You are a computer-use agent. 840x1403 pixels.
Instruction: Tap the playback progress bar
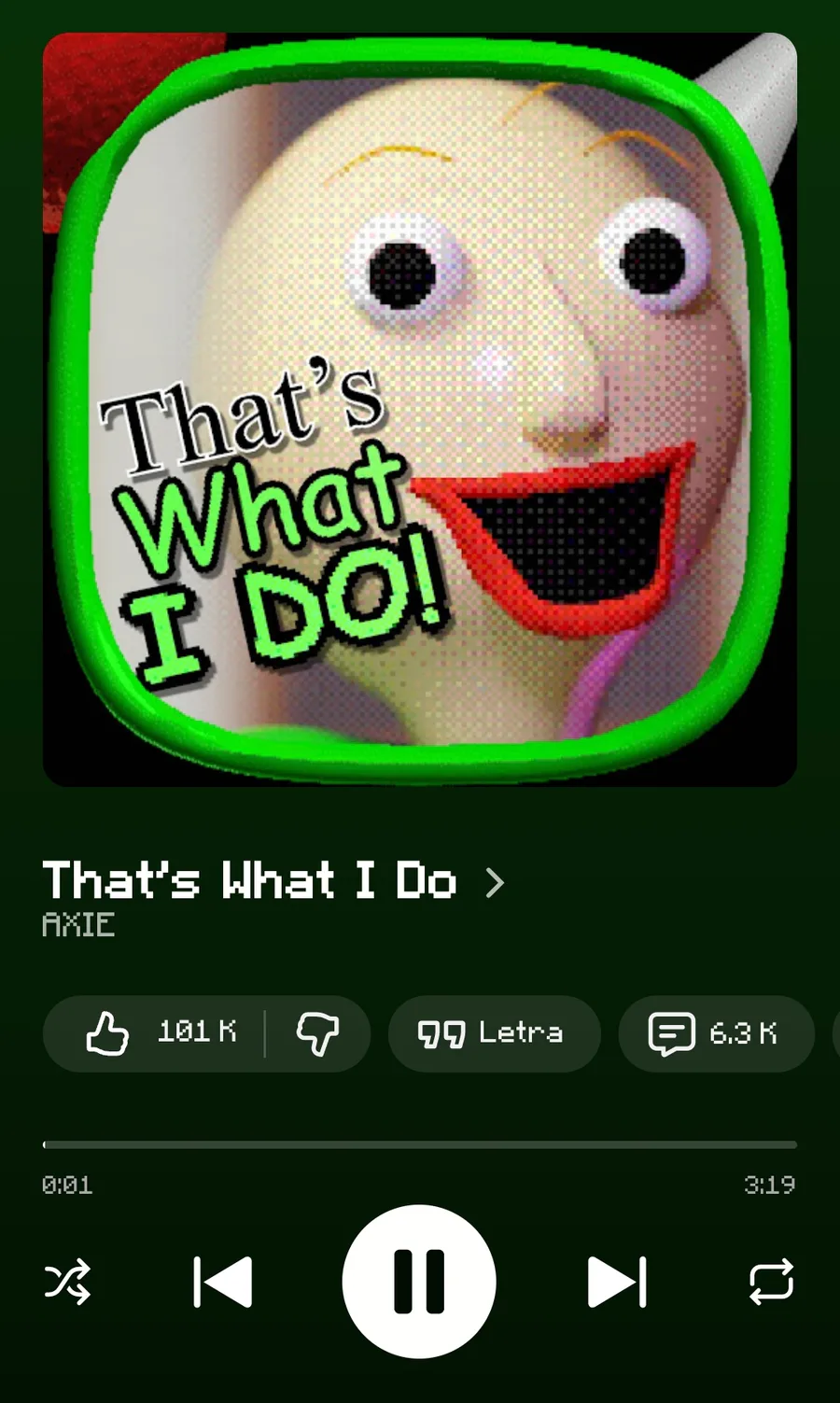[x=420, y=1144]
